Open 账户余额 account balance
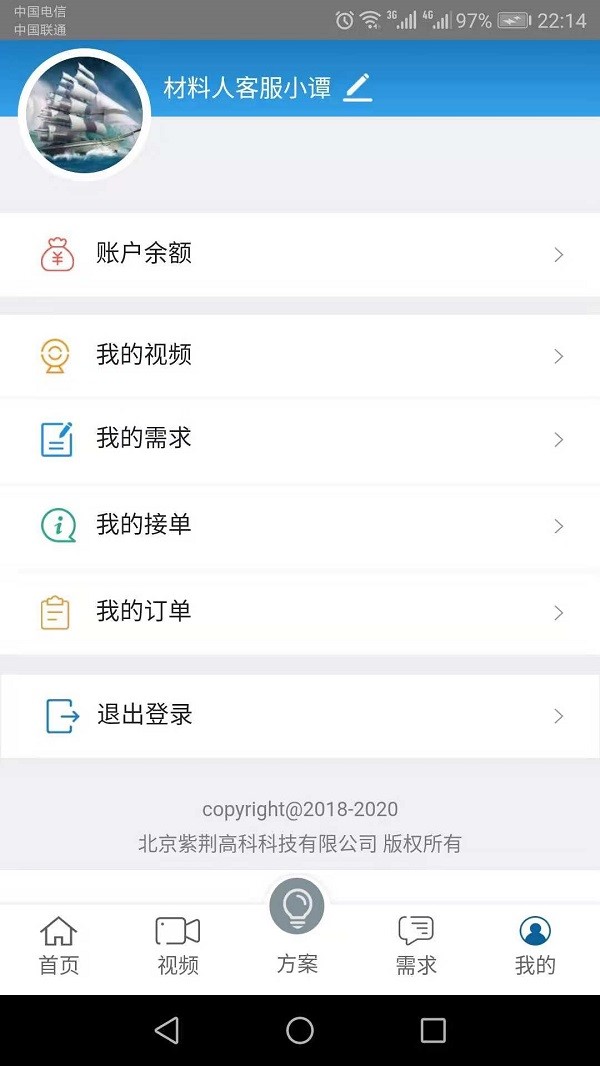The width and height of the screenshot is (600, 1066). point(300,254)
